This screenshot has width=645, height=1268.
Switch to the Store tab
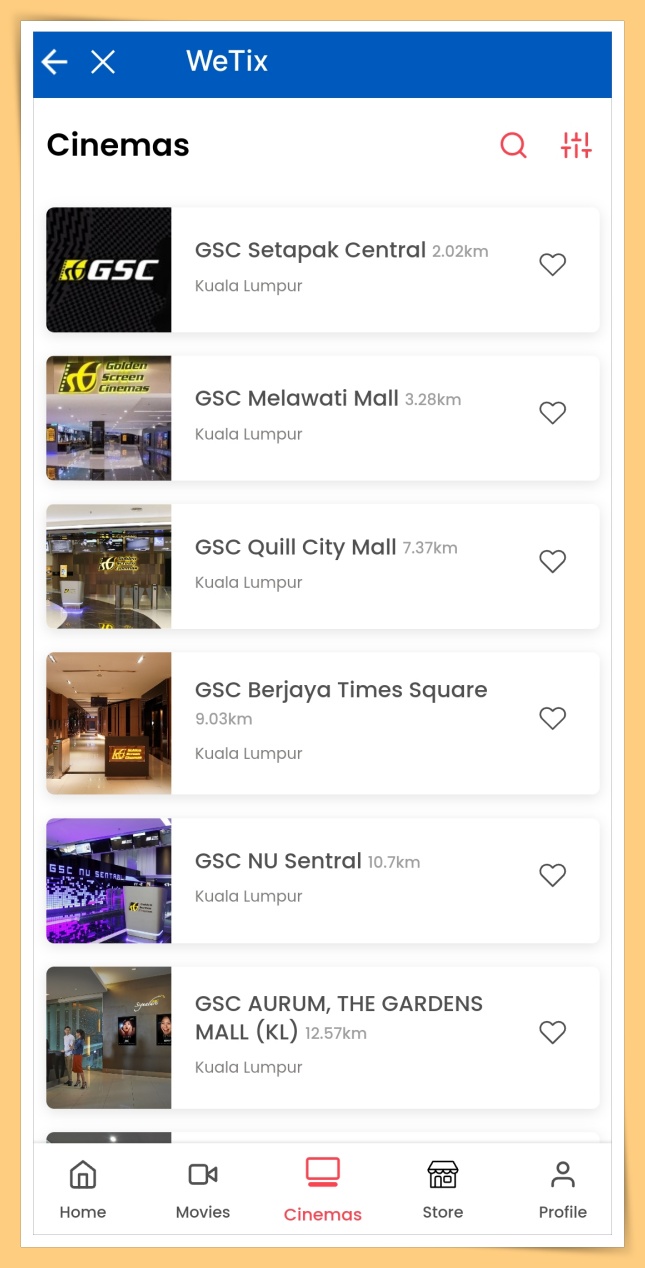pos(443,1190)
